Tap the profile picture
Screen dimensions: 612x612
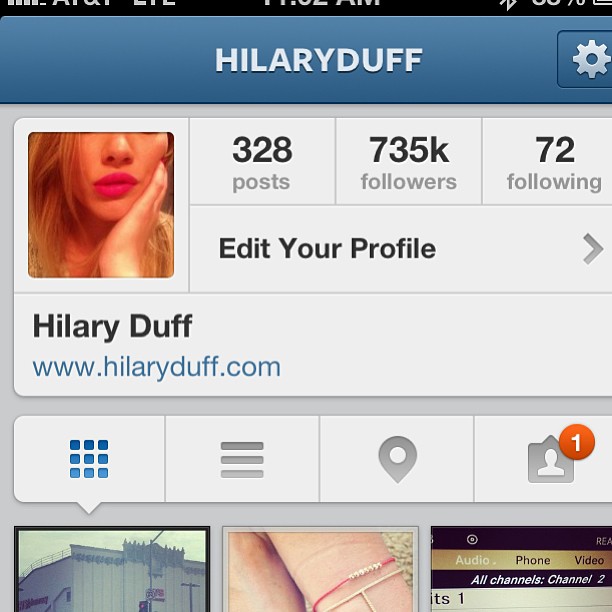pos(101,205)
